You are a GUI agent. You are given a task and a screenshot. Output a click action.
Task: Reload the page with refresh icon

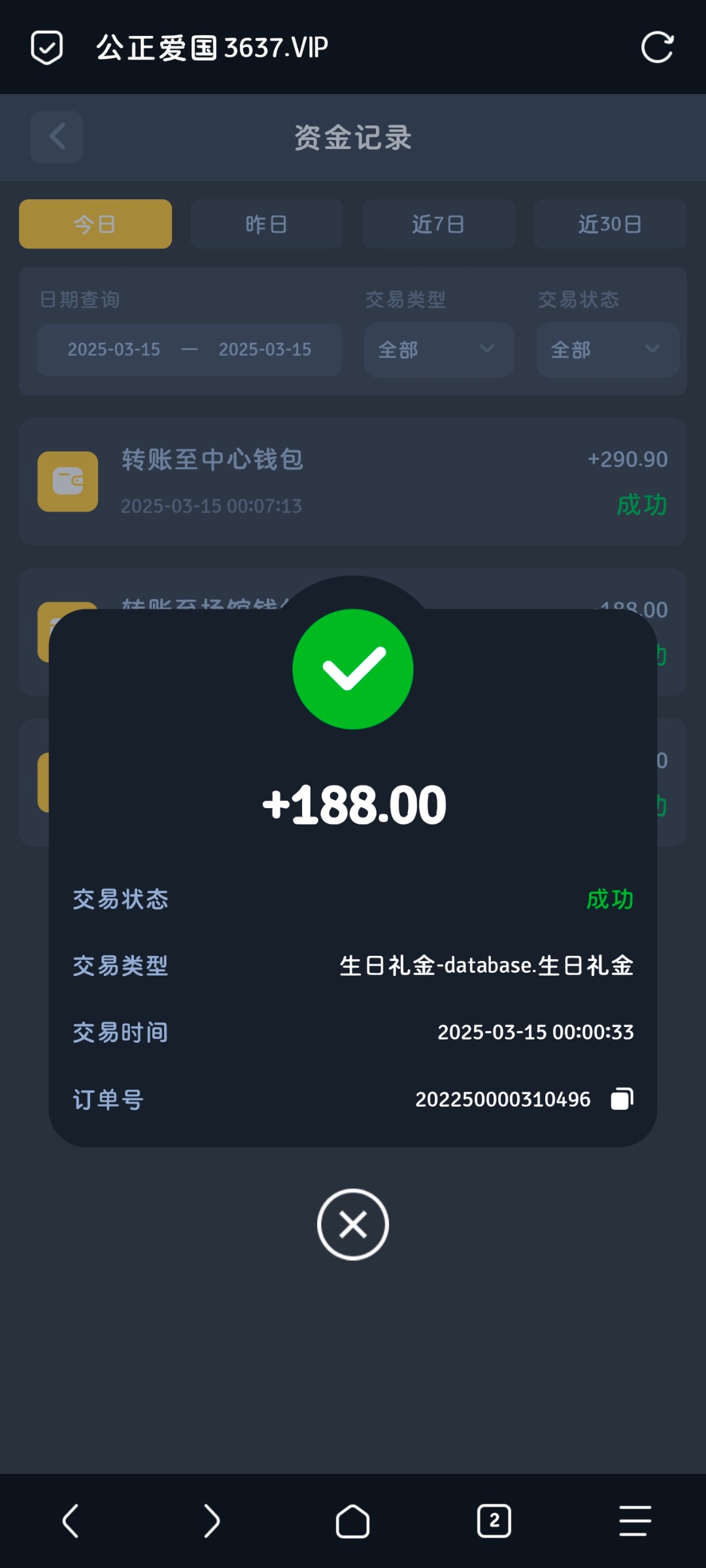click(x=657, y=47)
